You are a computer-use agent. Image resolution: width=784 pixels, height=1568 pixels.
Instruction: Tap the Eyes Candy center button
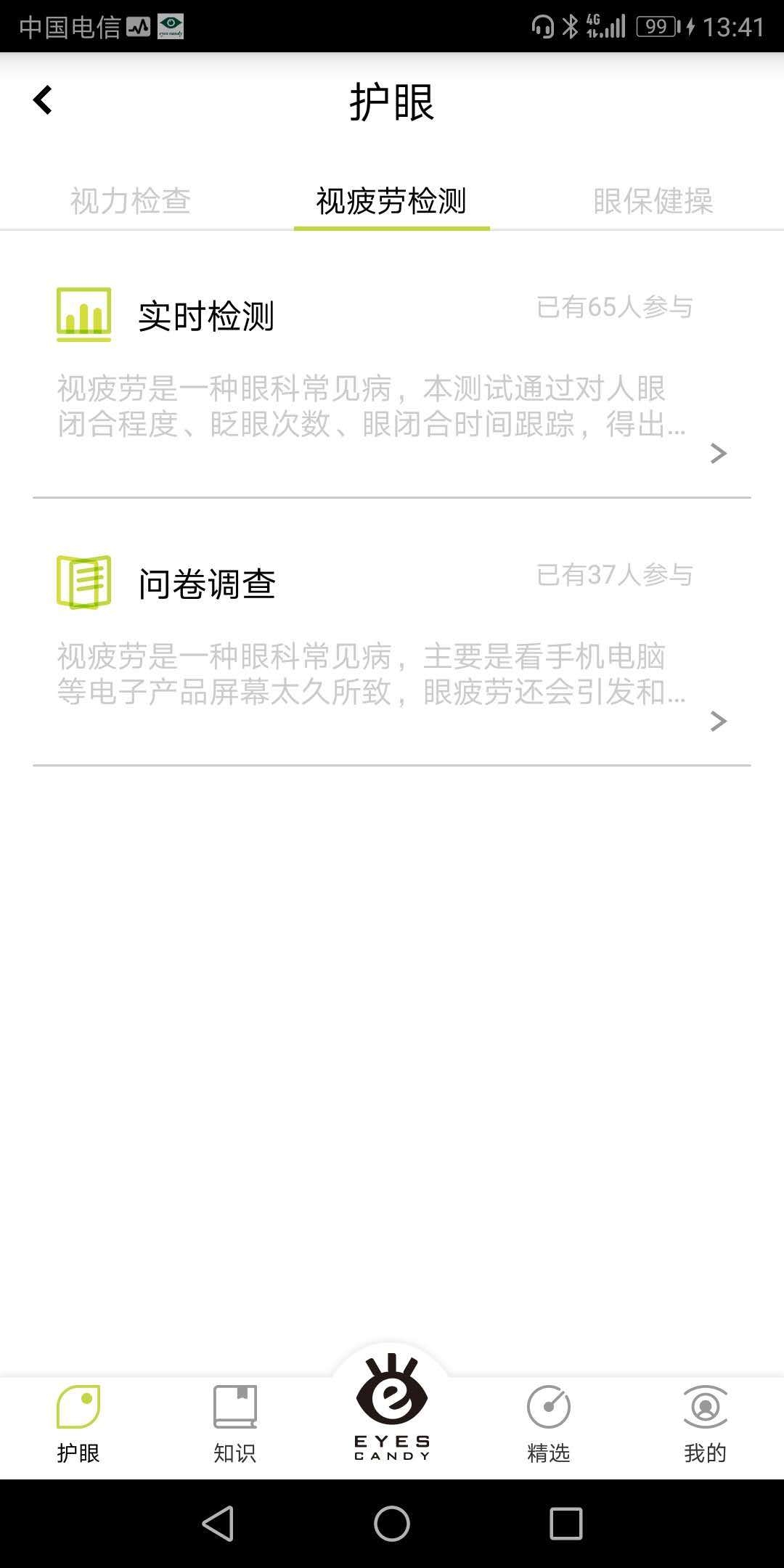(x=392, y=1408)
